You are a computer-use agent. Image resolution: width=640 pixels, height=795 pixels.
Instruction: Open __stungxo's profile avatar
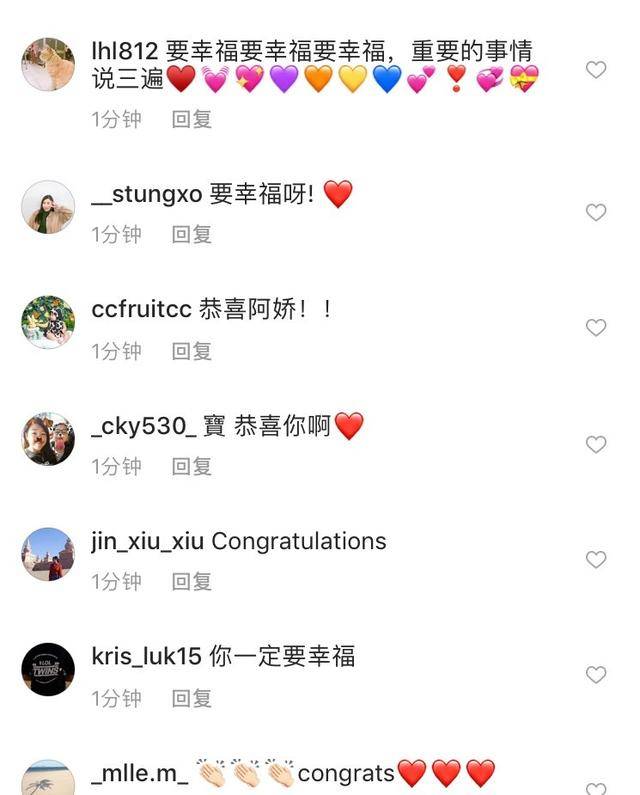tap(48, 207)
